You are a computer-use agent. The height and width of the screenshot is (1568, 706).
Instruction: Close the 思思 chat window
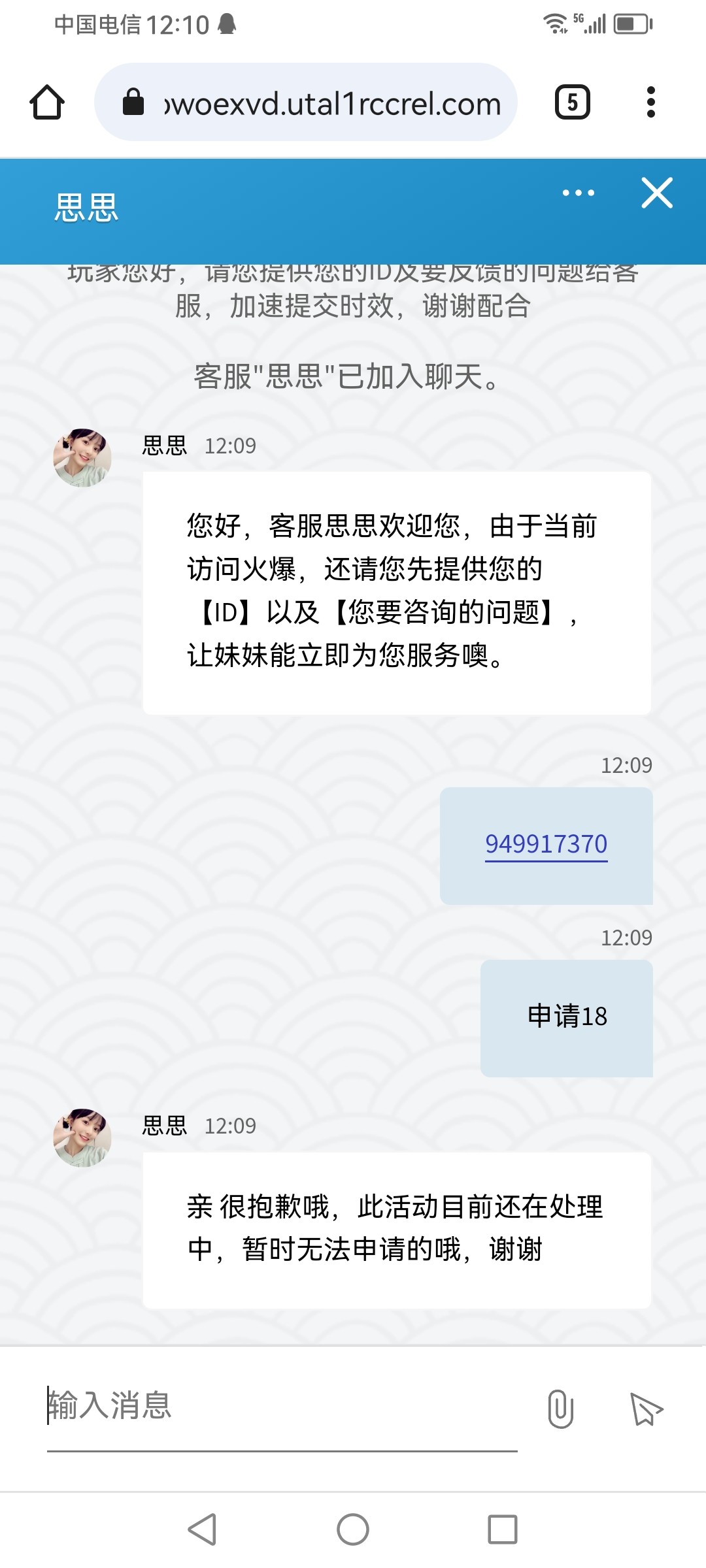(x=657, y=193)
